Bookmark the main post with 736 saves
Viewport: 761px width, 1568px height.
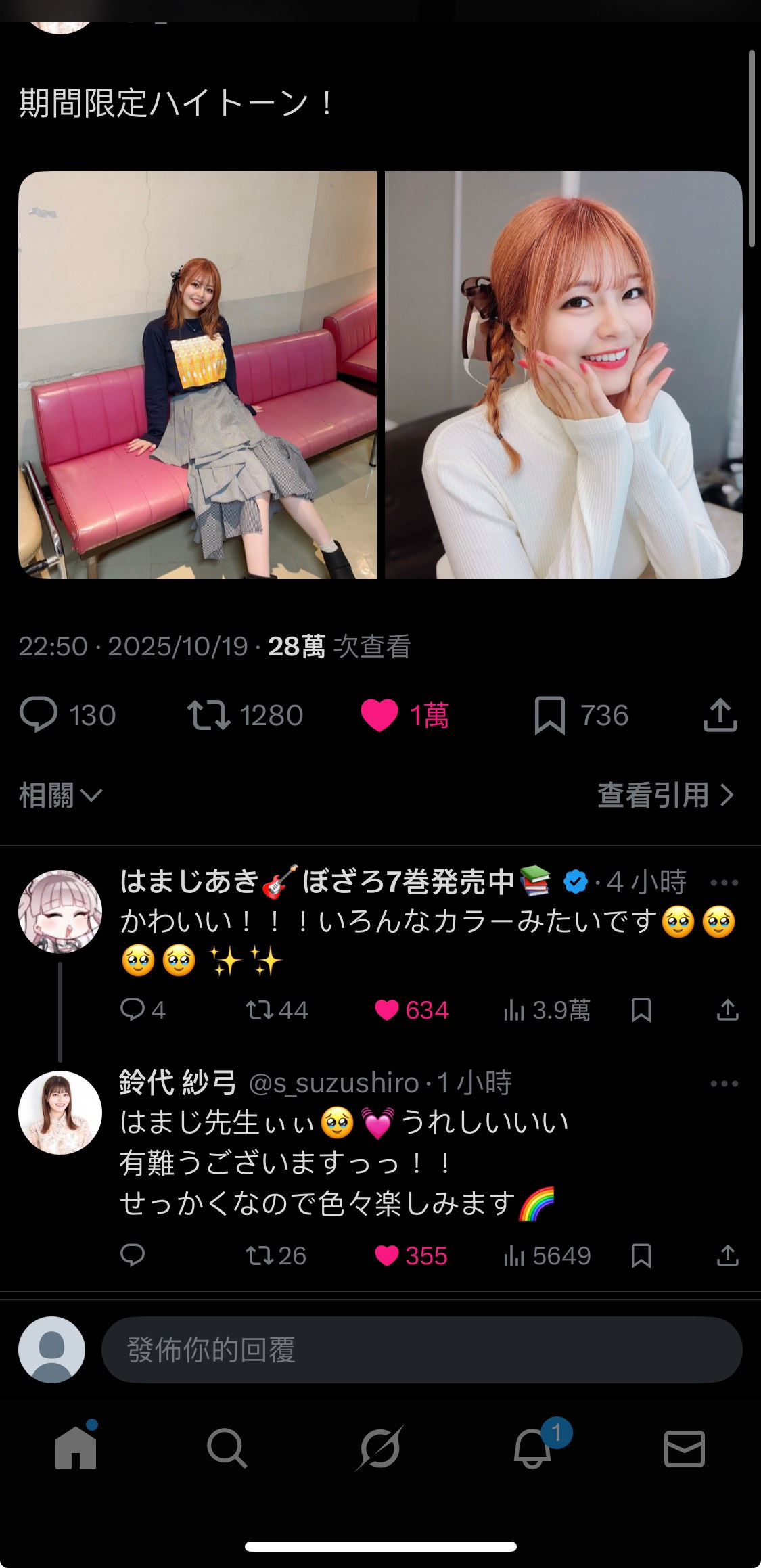549,715
